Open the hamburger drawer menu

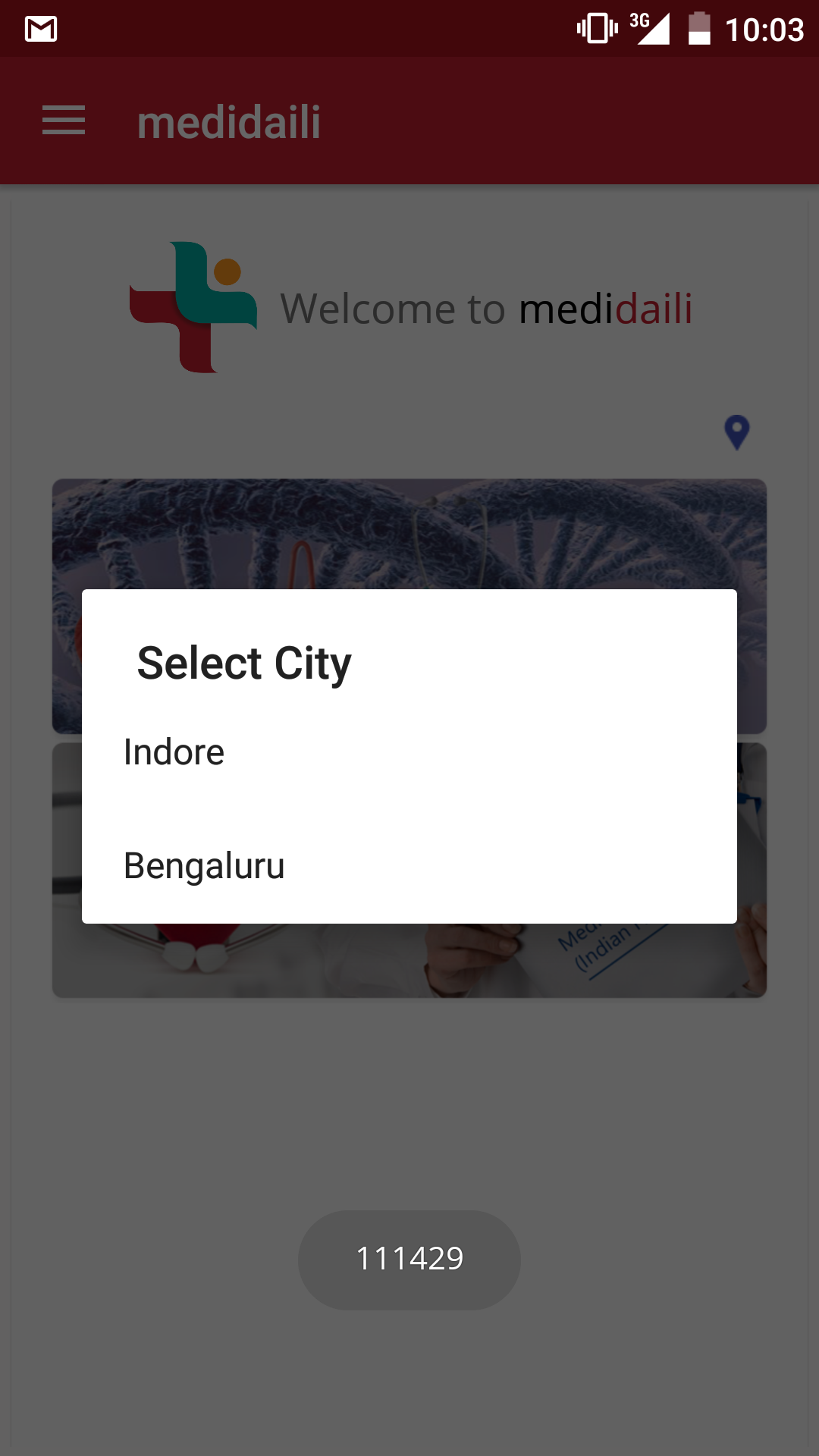64,121
